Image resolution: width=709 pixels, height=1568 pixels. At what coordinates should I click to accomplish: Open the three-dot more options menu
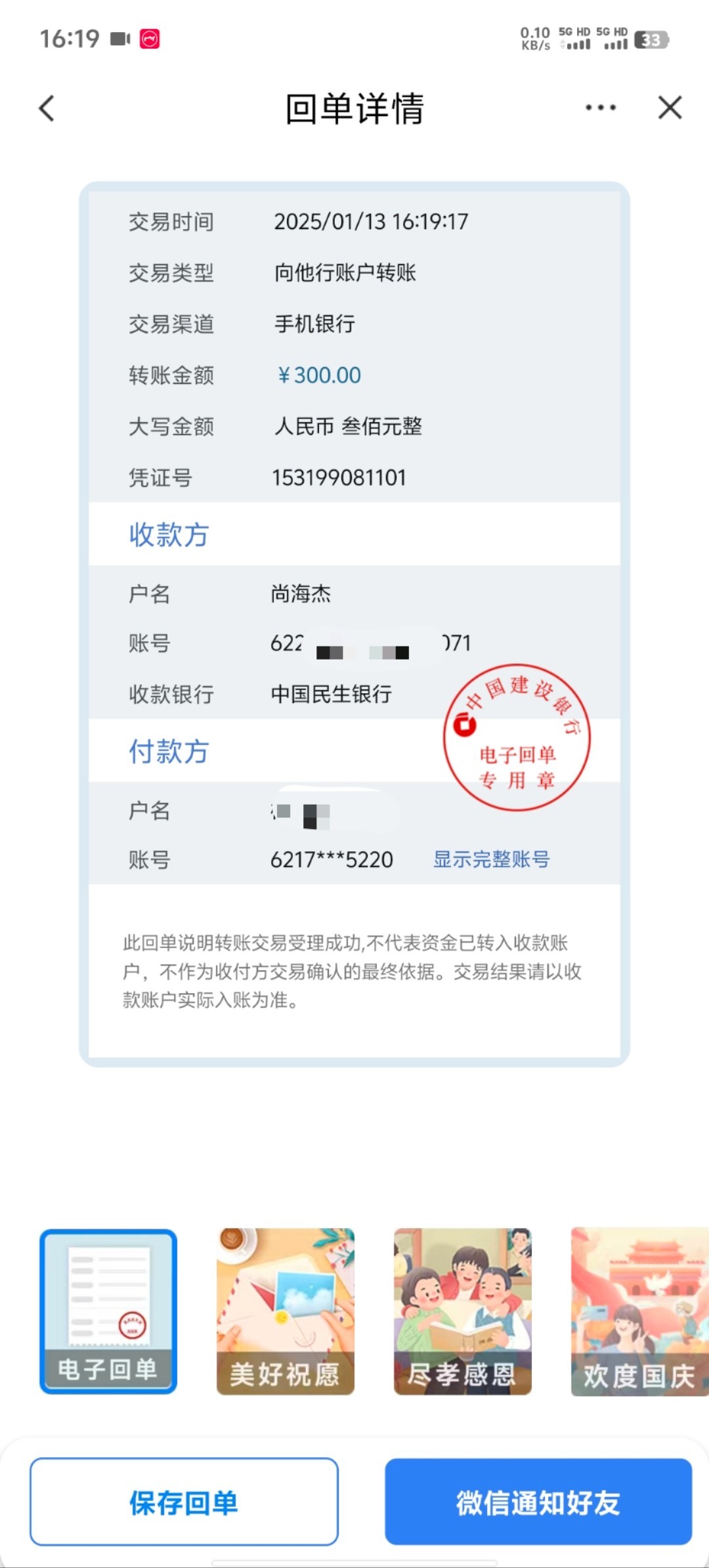coord(601,108)
